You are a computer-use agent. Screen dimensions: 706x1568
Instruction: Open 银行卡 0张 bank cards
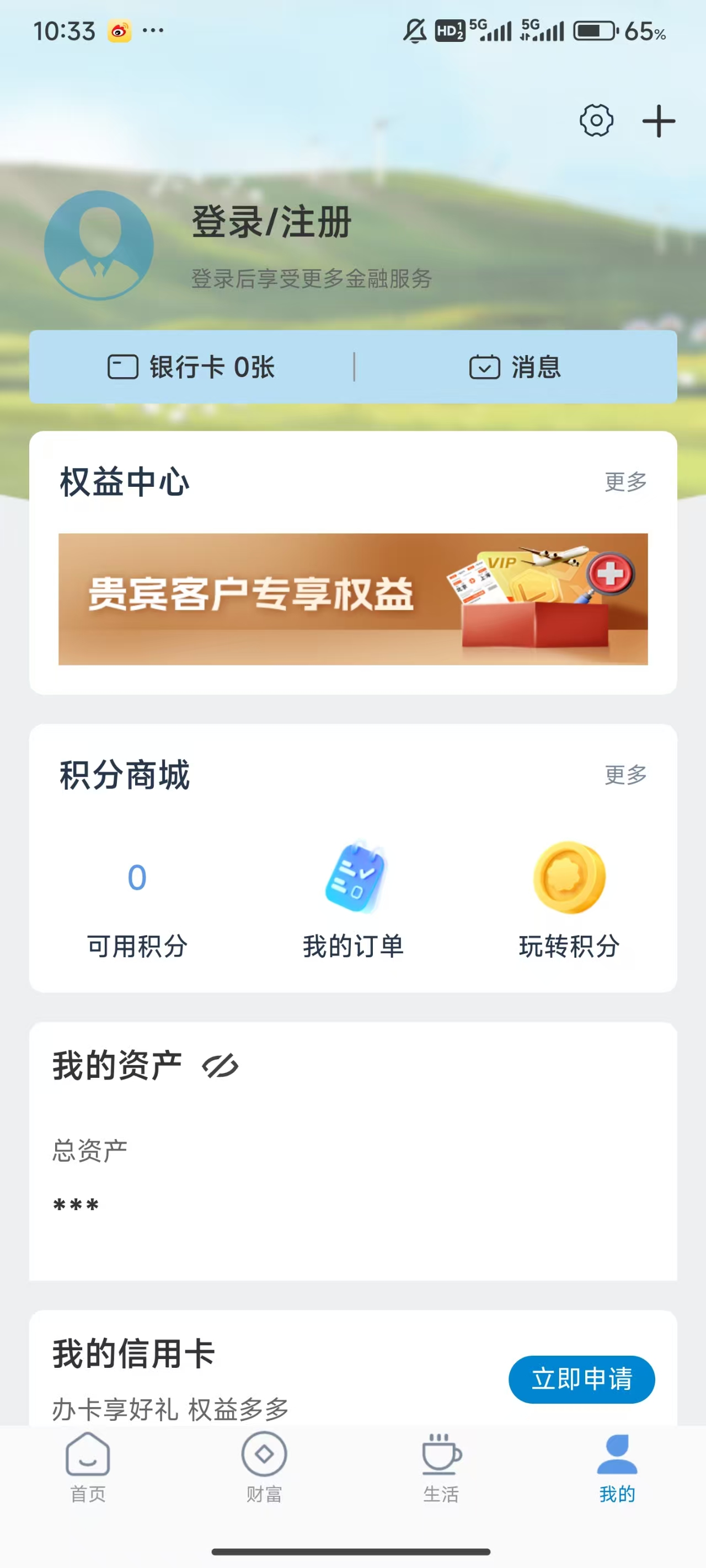[191, 367]
